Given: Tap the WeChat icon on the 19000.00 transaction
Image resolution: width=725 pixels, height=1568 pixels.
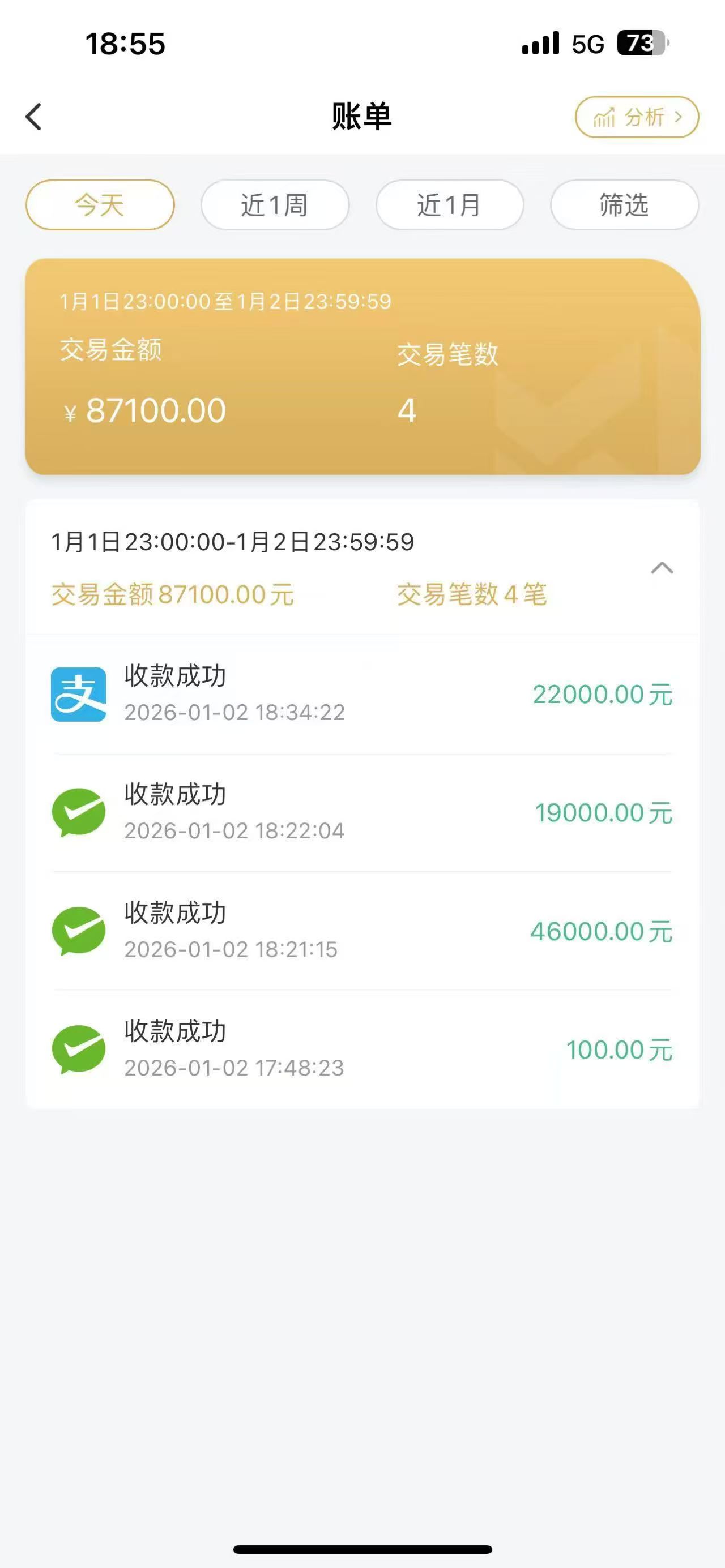Looking at the screenshot, I should [x=79, y=811].
